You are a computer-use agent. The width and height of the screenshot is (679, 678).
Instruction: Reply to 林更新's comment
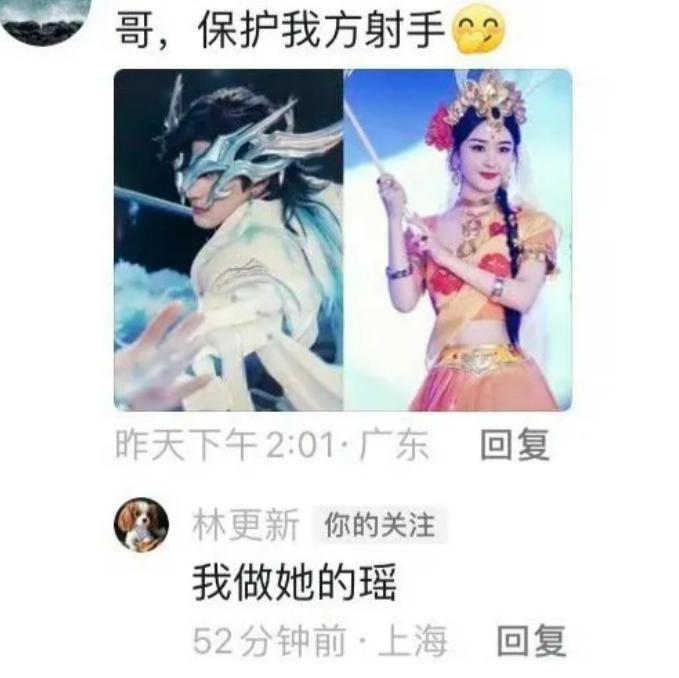[x=531, y=641]
